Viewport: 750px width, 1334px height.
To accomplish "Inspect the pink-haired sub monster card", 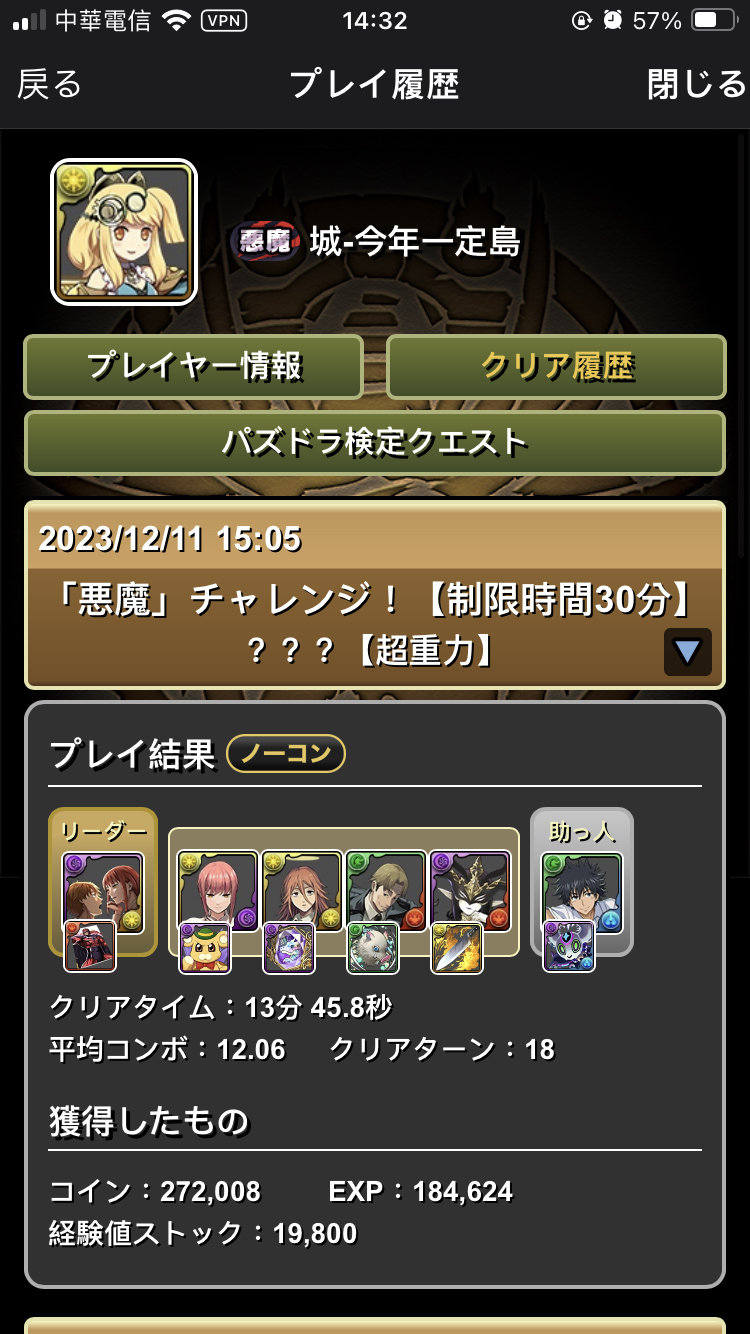I will 218,890.
